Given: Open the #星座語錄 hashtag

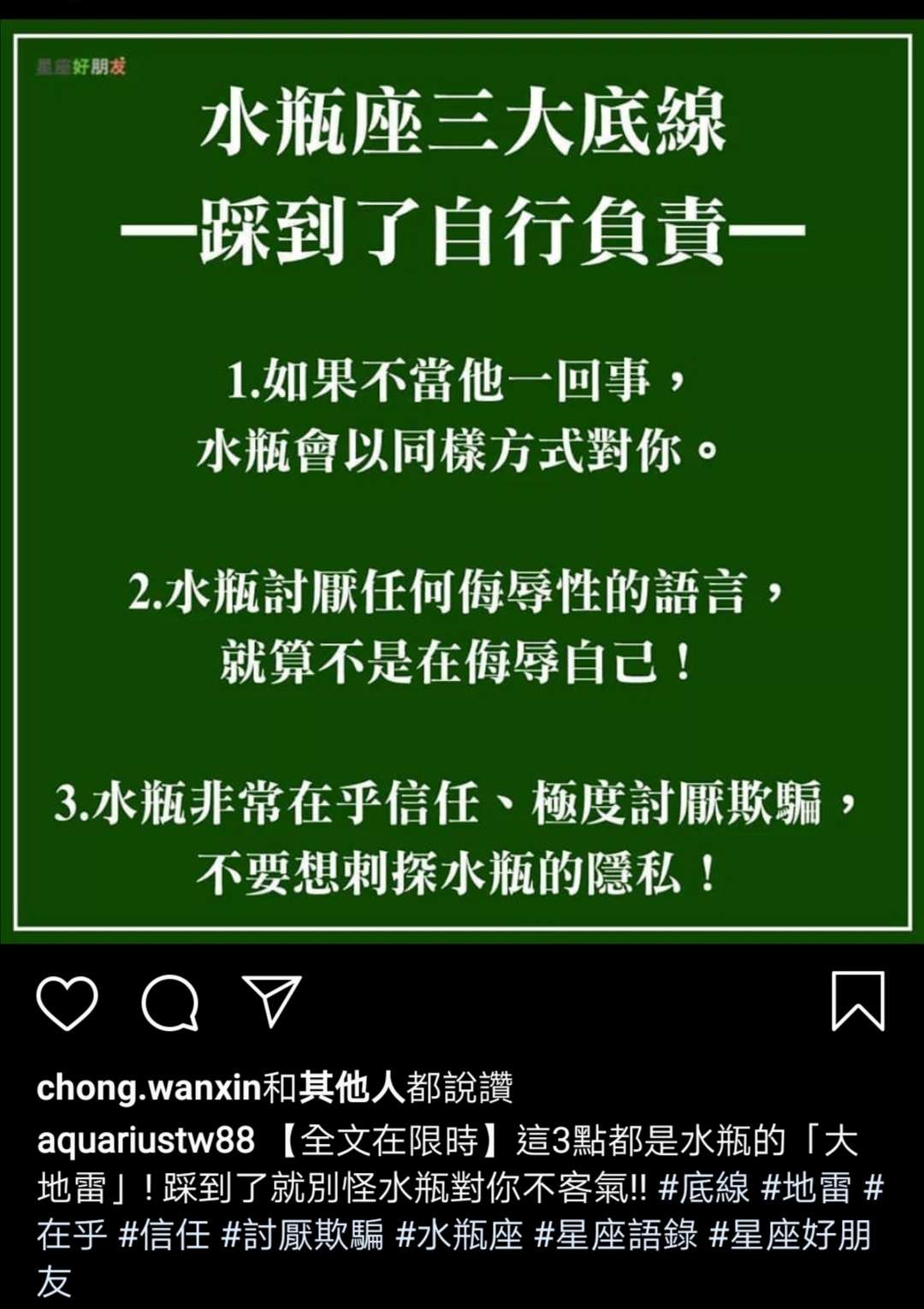Looking at the screenshot, I should tap(616, 1235).
